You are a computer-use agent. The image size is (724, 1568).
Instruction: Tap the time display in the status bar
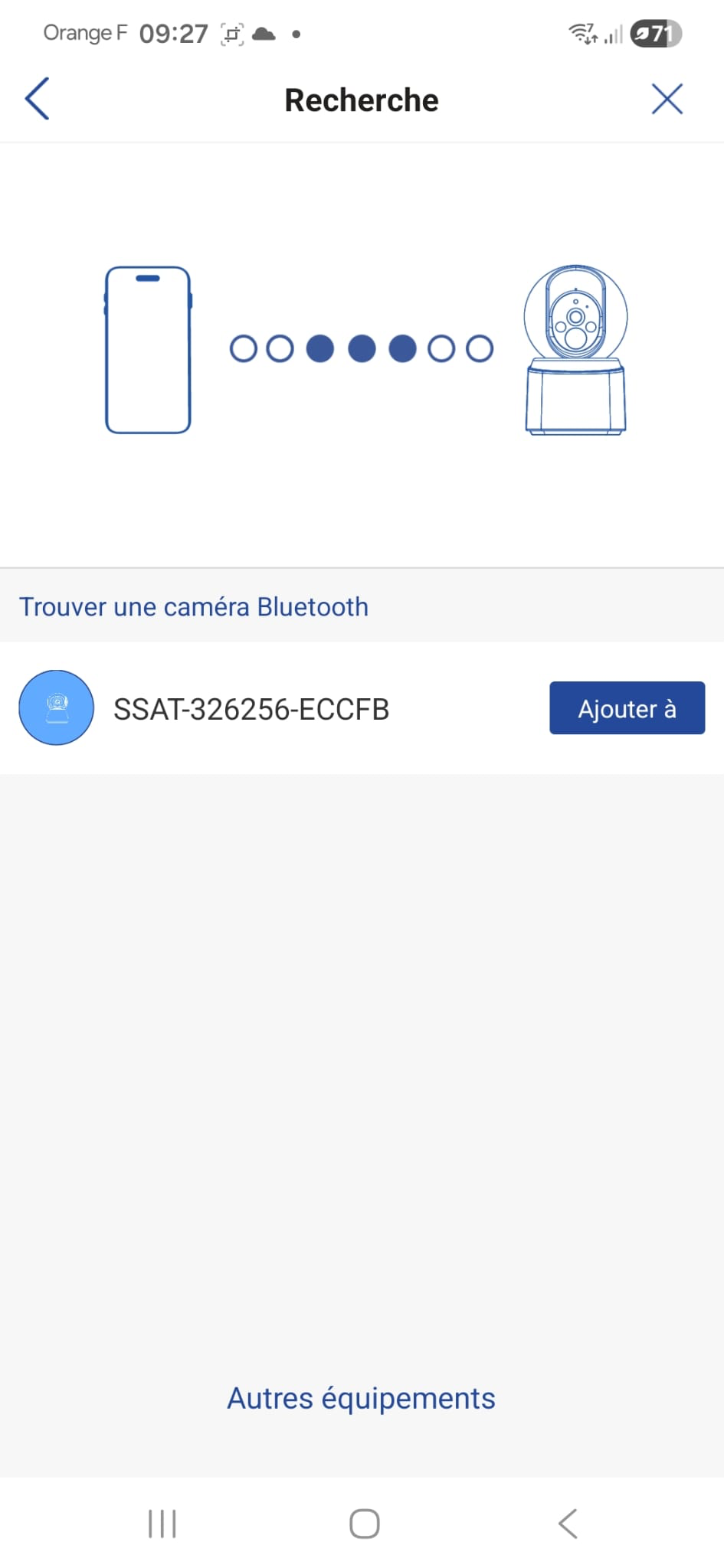(174, 32)
